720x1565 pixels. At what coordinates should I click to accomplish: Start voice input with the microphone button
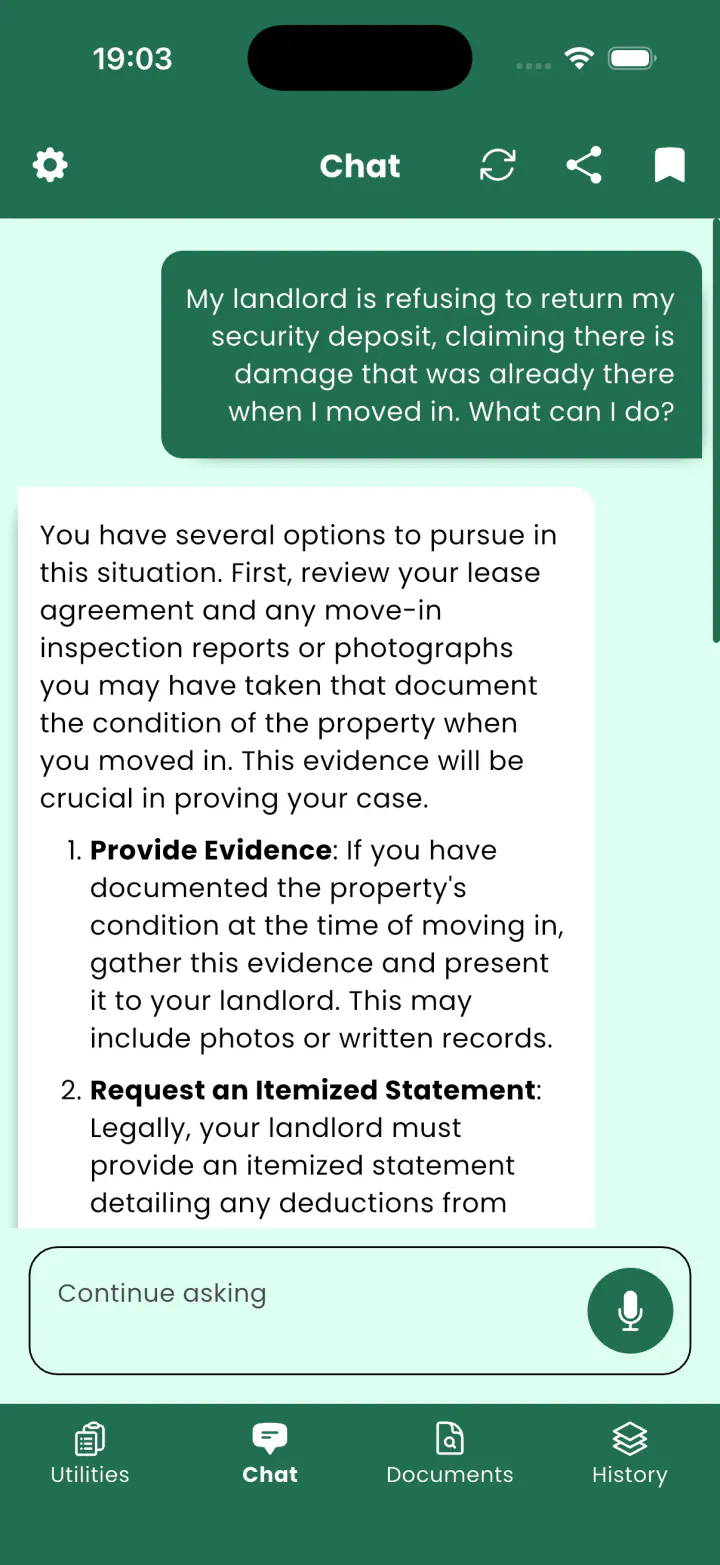tap(630, 1310)
